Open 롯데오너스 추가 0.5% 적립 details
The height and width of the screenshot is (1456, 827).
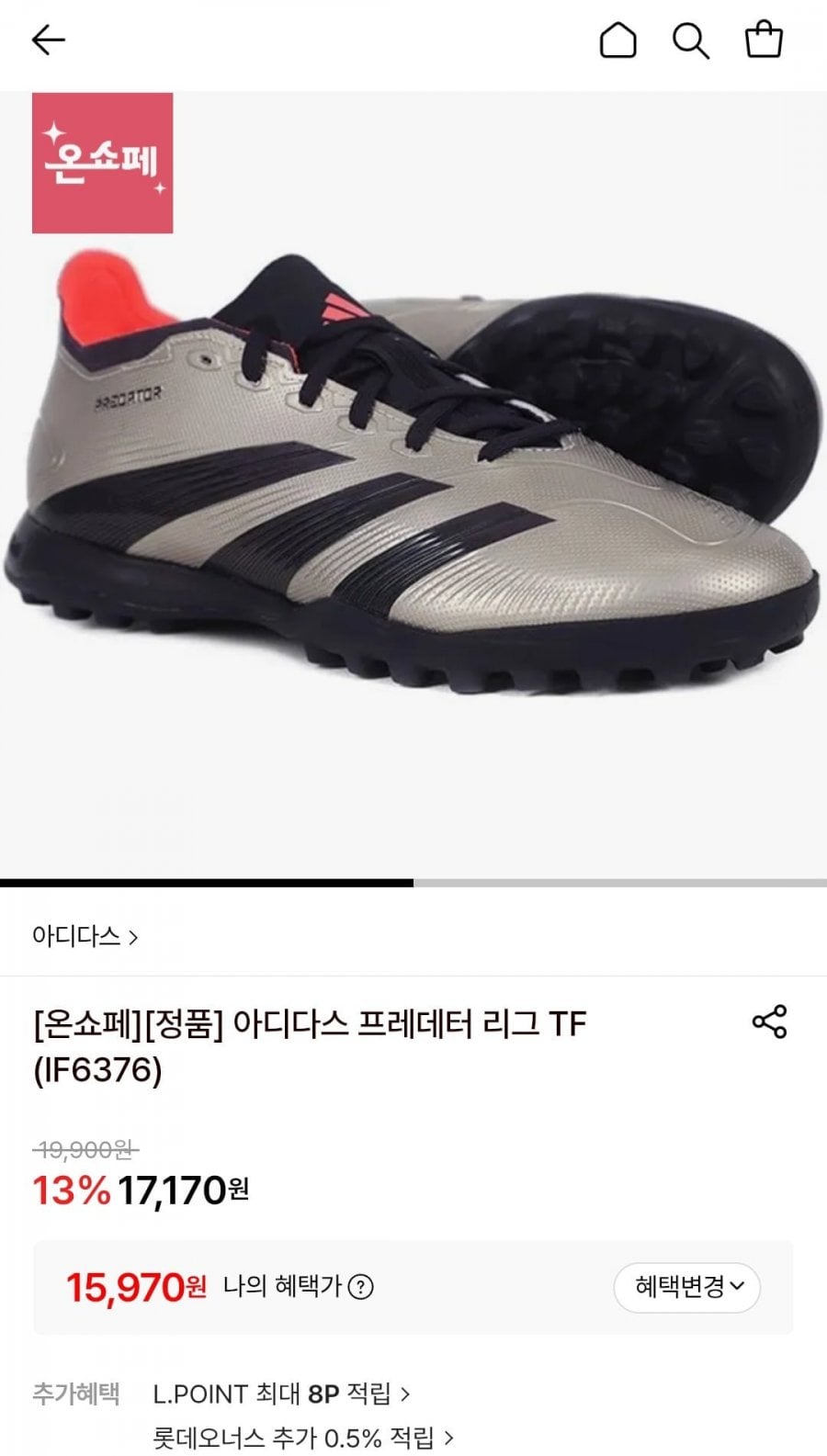(303, 1437)
